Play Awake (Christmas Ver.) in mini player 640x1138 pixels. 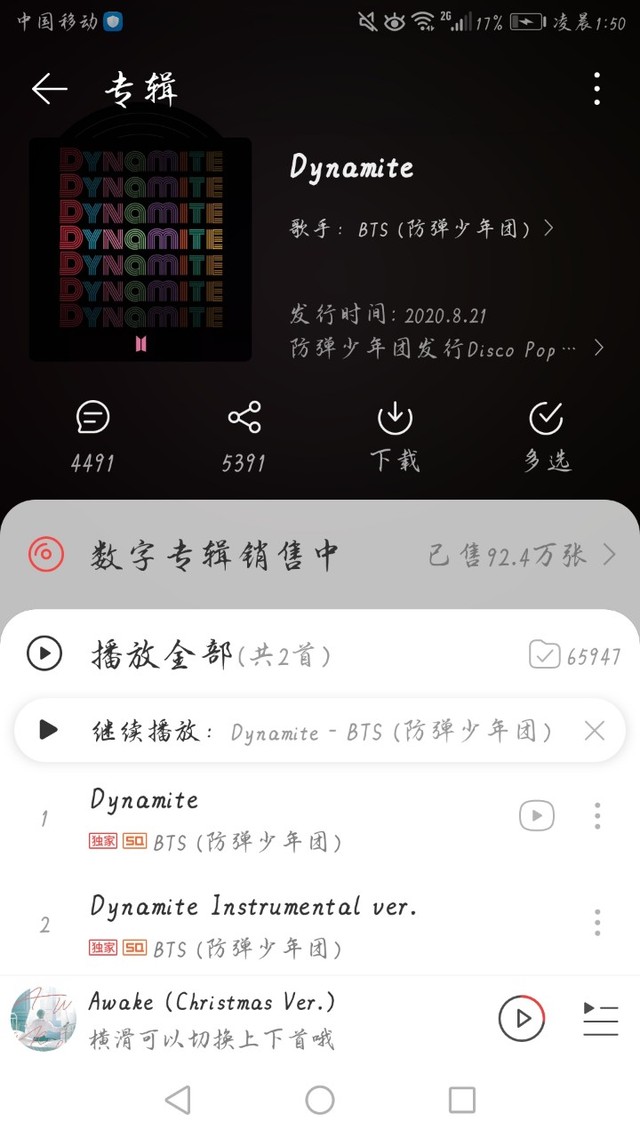click(521, 1019)
